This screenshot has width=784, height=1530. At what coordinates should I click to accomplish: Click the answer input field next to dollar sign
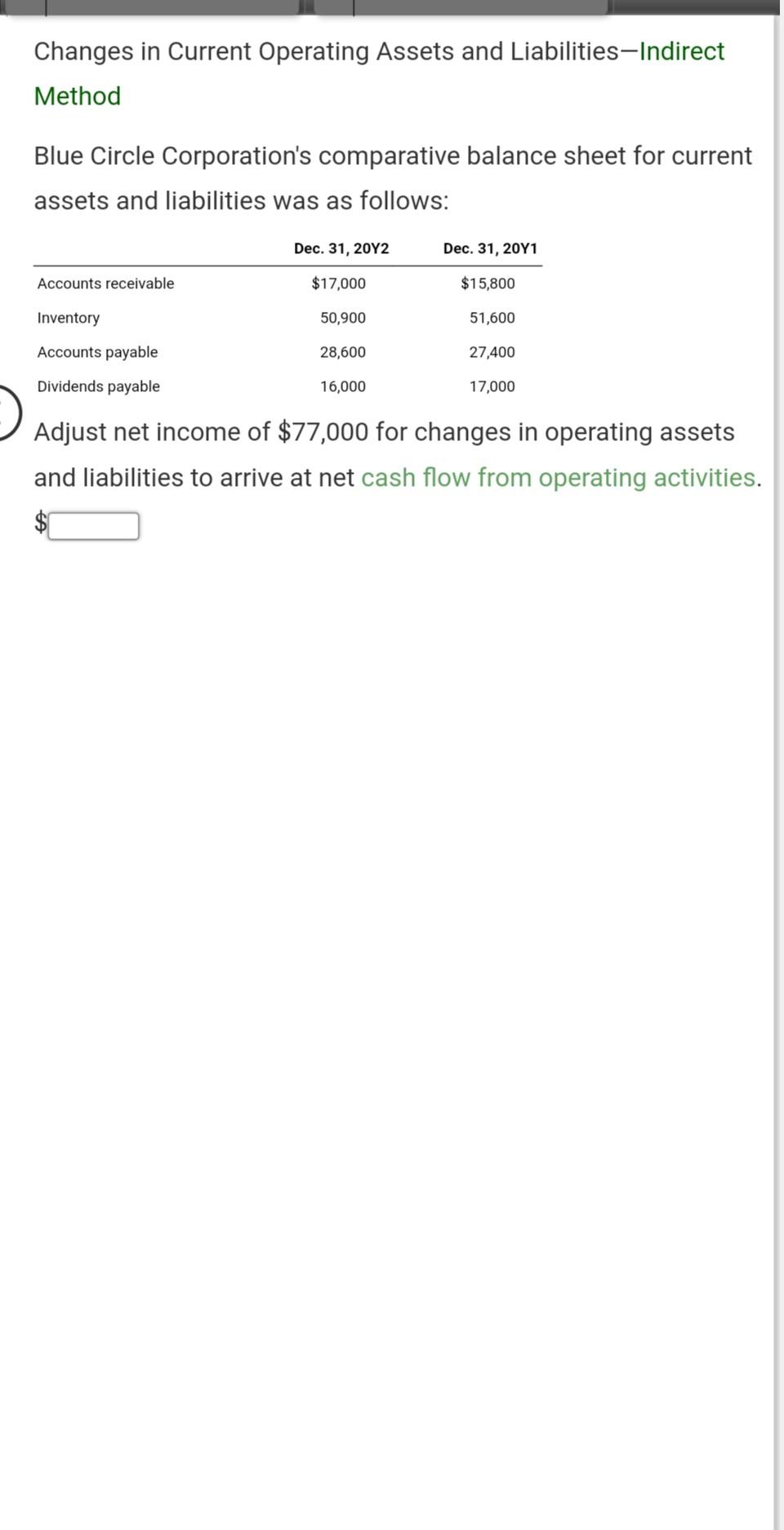[93, 525]
